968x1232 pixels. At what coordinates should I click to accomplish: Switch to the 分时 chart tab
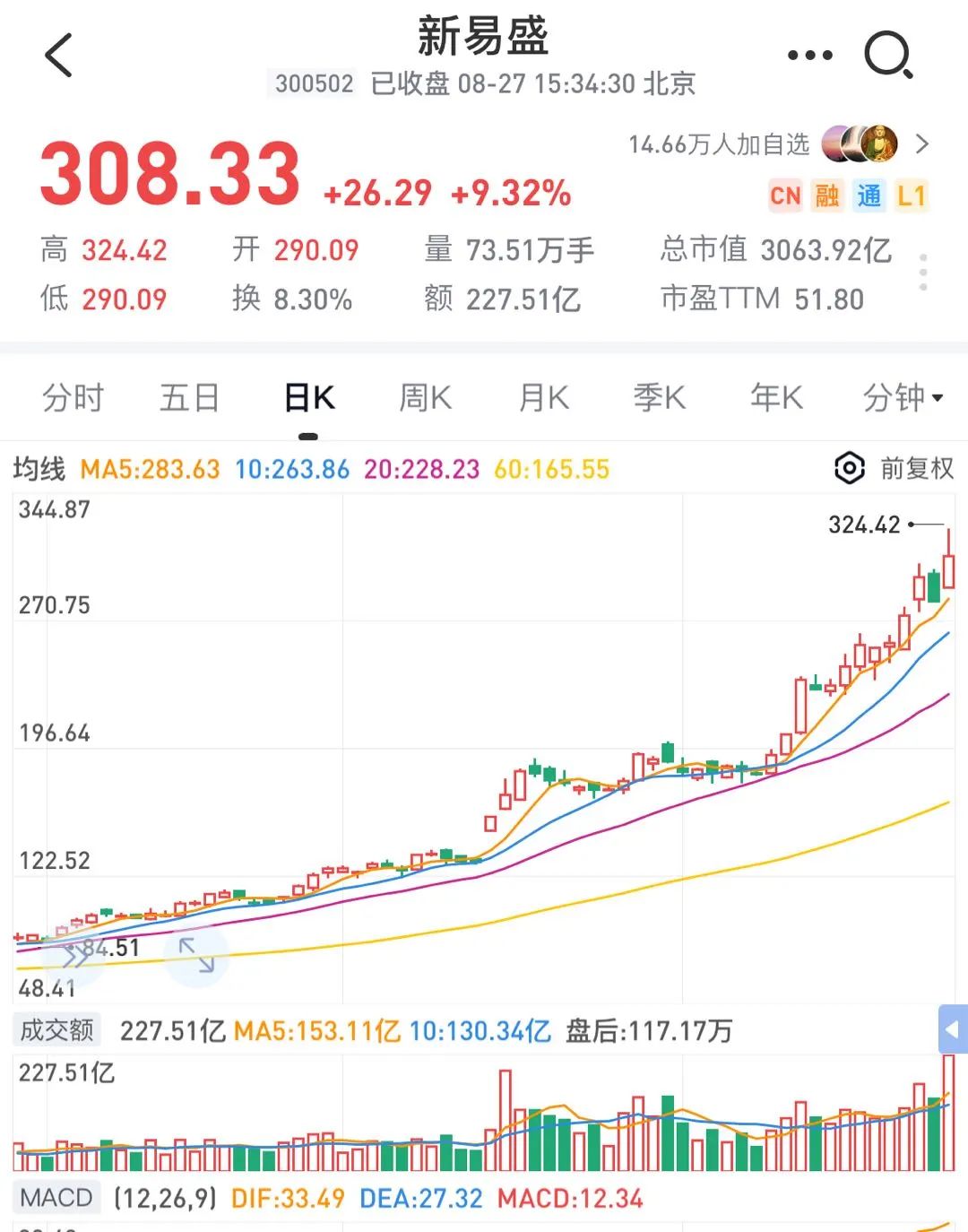pyautogui.click(x=73, y=397)
